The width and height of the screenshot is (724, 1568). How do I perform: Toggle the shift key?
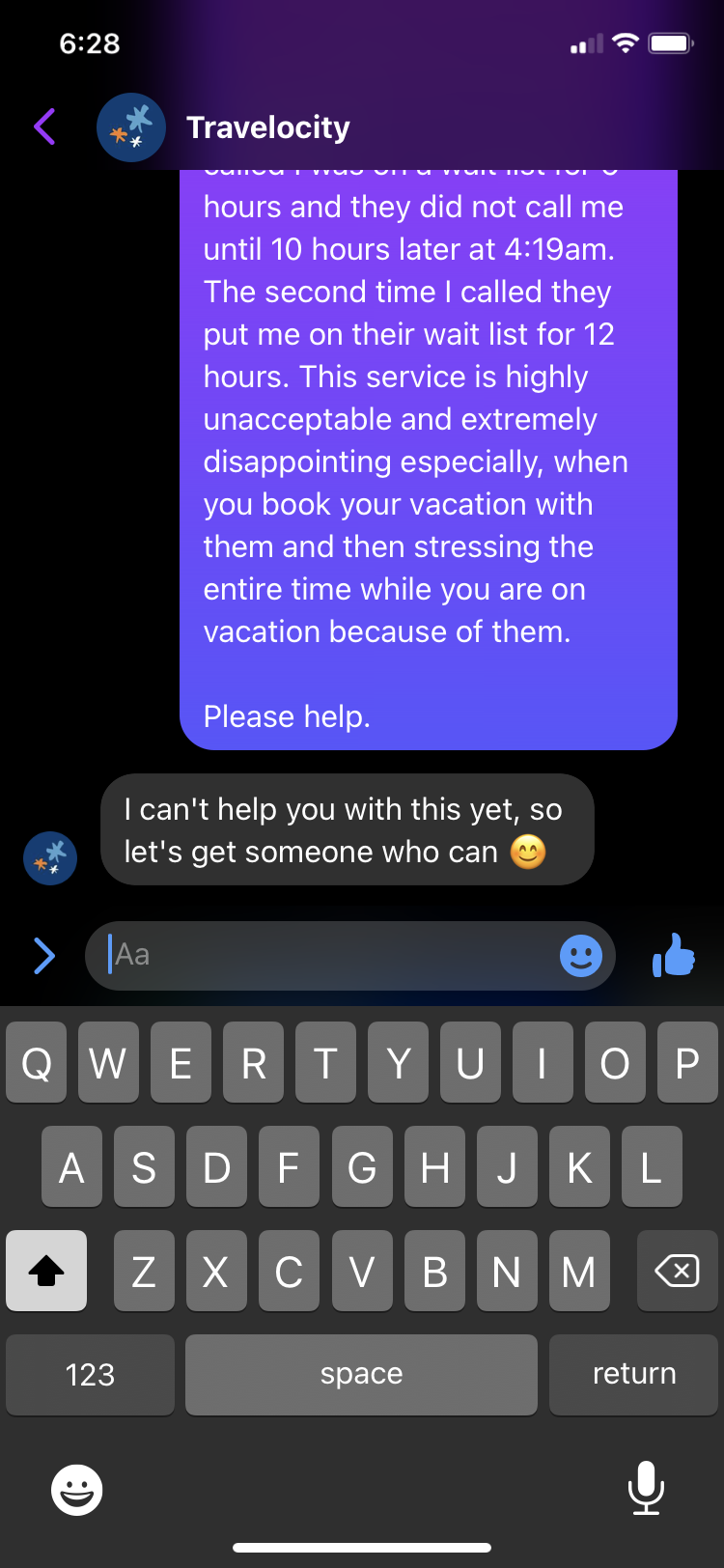click(x=46, y=1271)
